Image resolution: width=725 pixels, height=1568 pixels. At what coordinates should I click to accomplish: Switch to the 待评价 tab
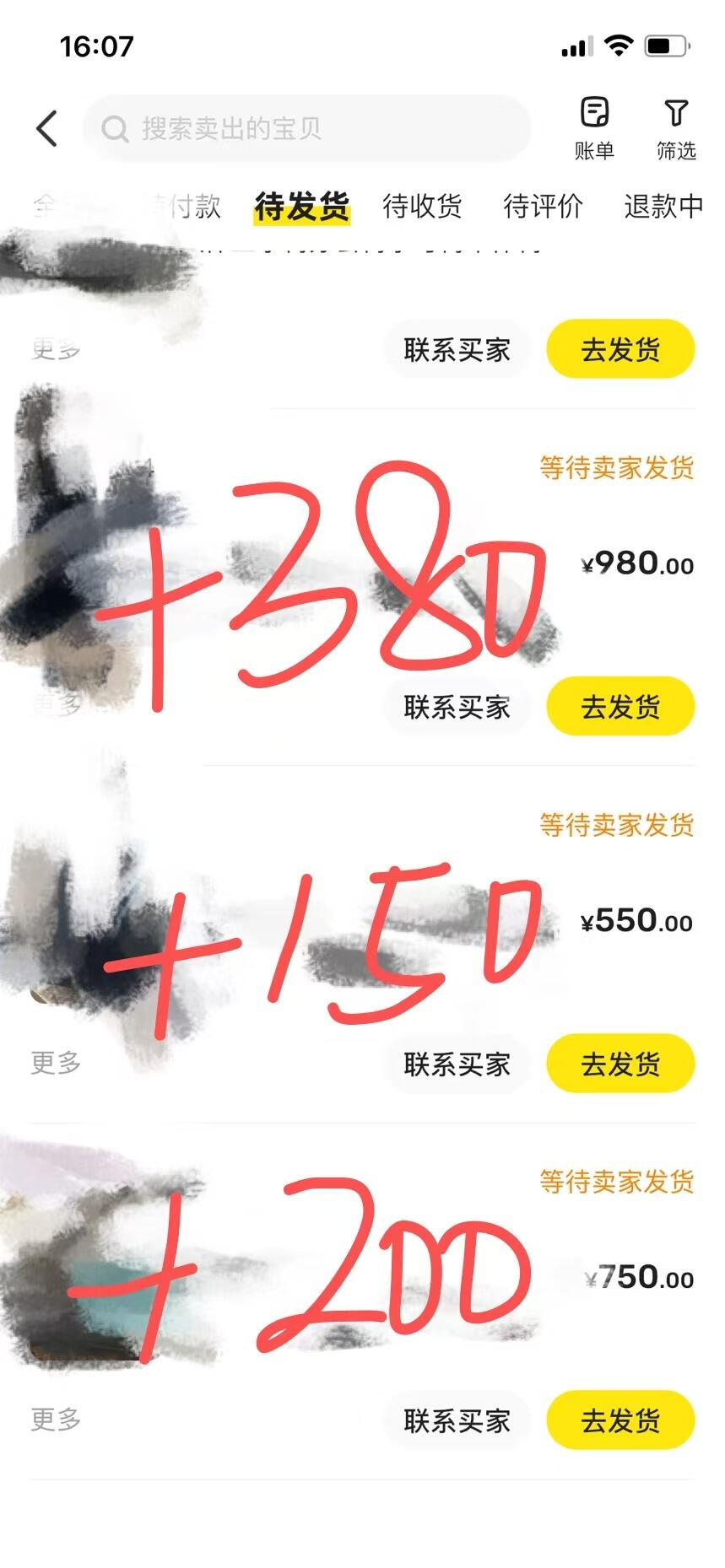(543, 206)
